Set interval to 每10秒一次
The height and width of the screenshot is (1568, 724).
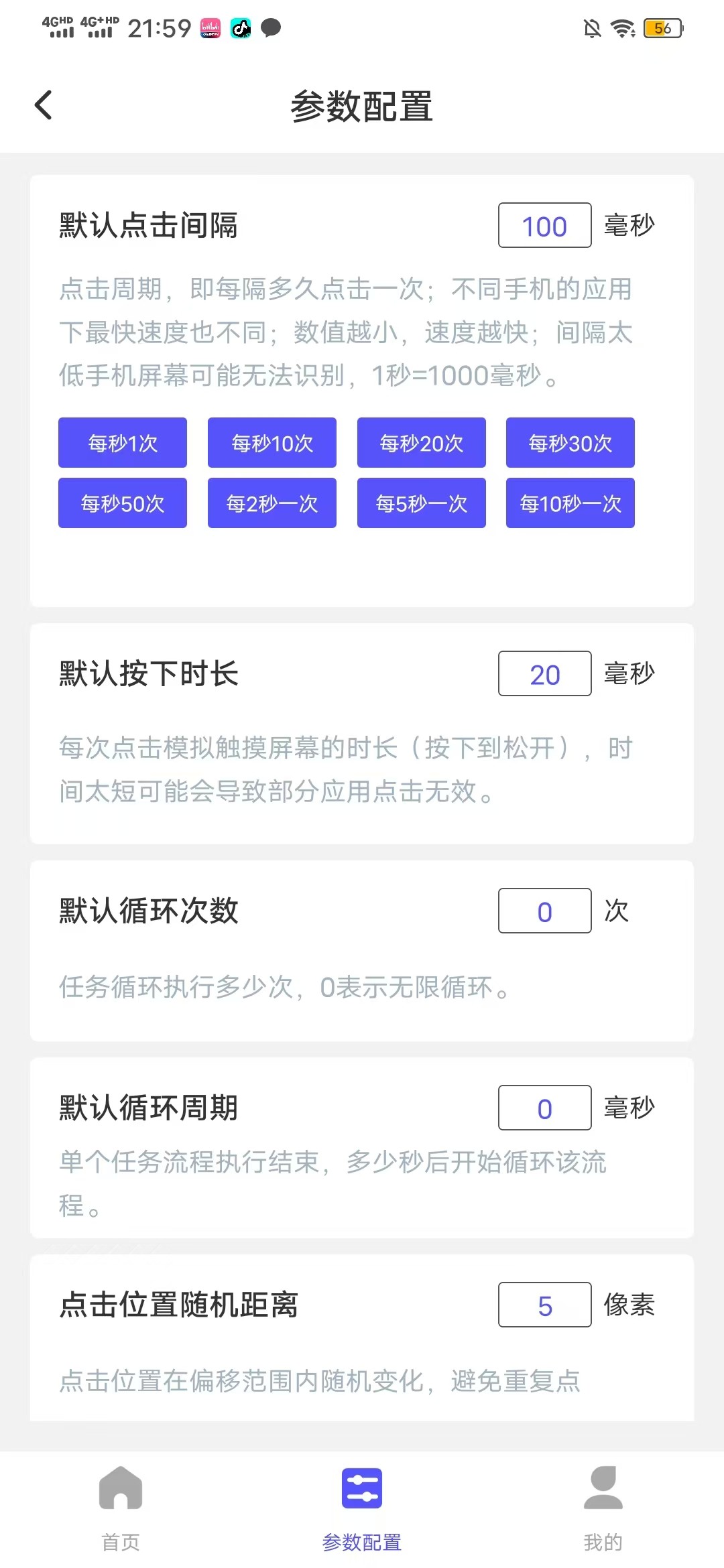coord(570,503)
